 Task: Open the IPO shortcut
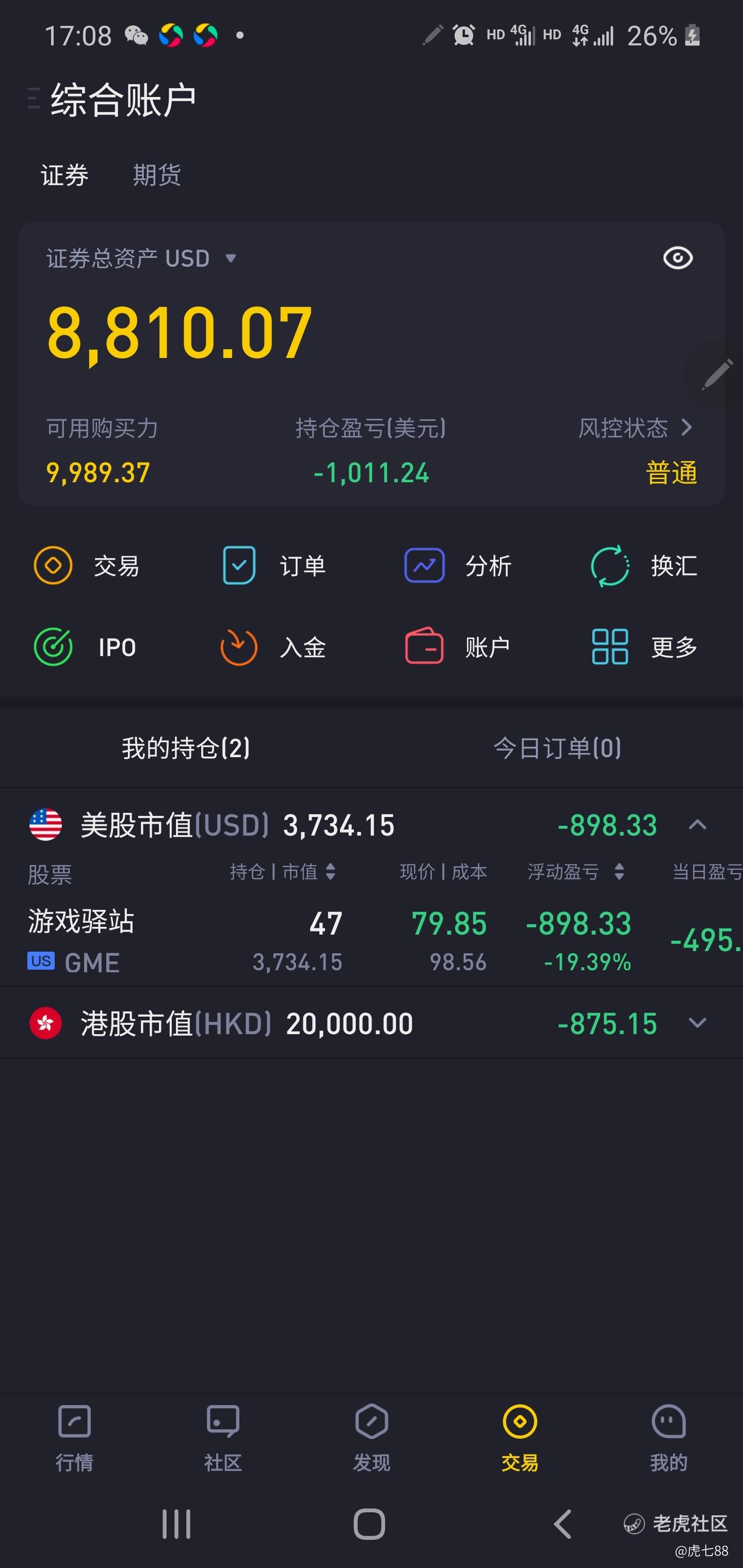point(85,647)
